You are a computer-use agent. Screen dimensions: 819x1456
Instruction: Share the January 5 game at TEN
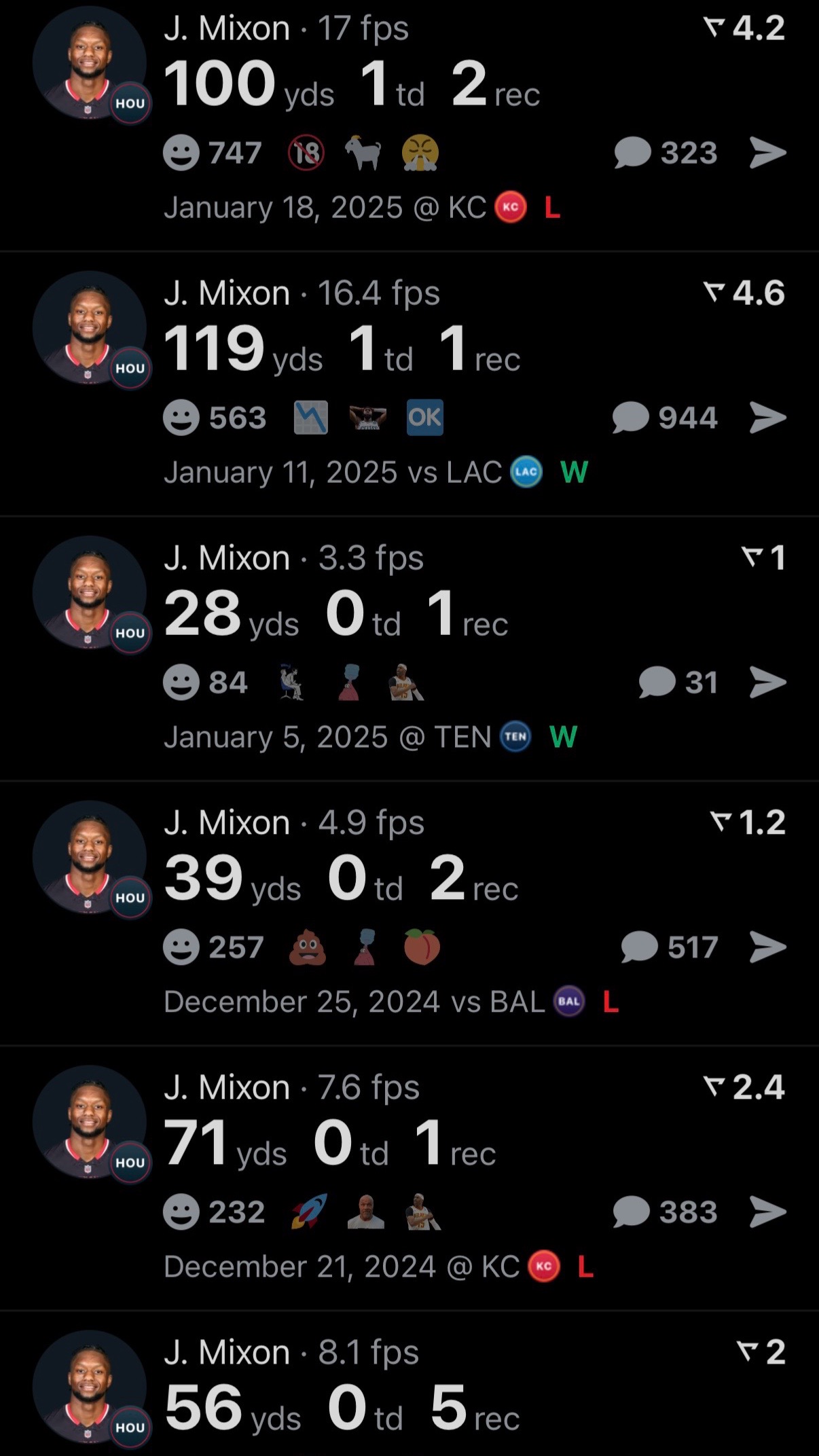point(768,682)
